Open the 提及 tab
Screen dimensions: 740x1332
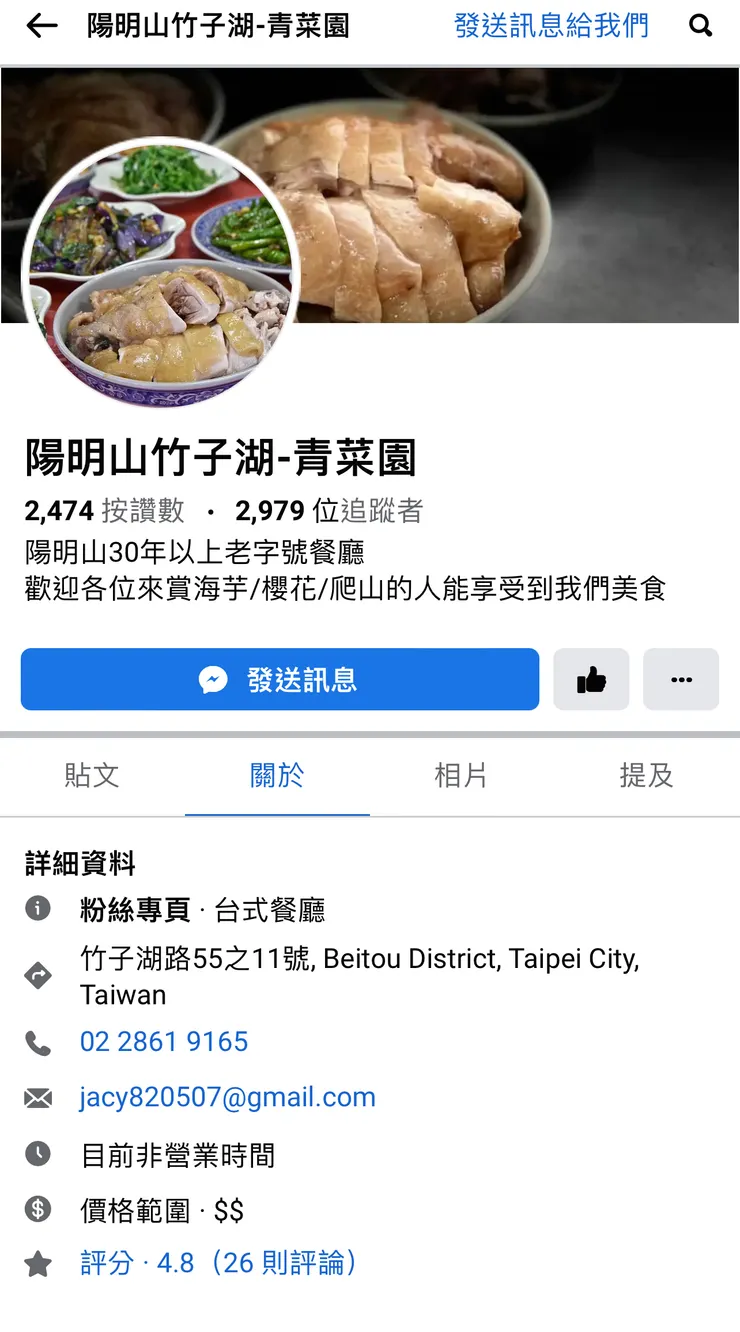coord(646,775)
